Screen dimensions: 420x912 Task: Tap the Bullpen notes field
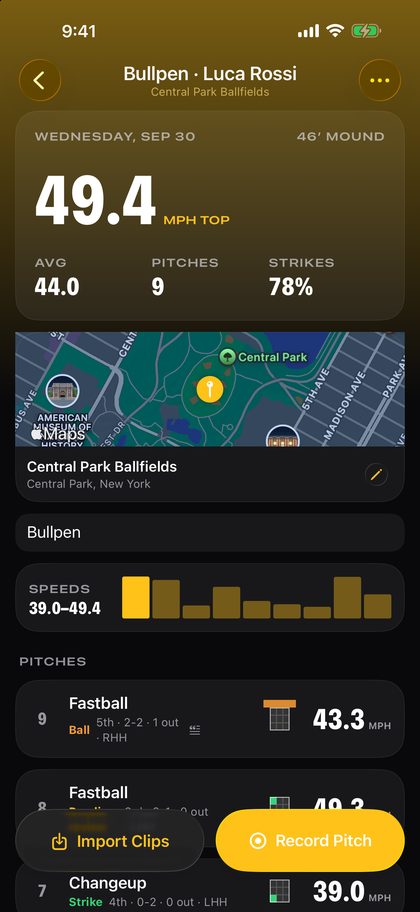point(210,533)
